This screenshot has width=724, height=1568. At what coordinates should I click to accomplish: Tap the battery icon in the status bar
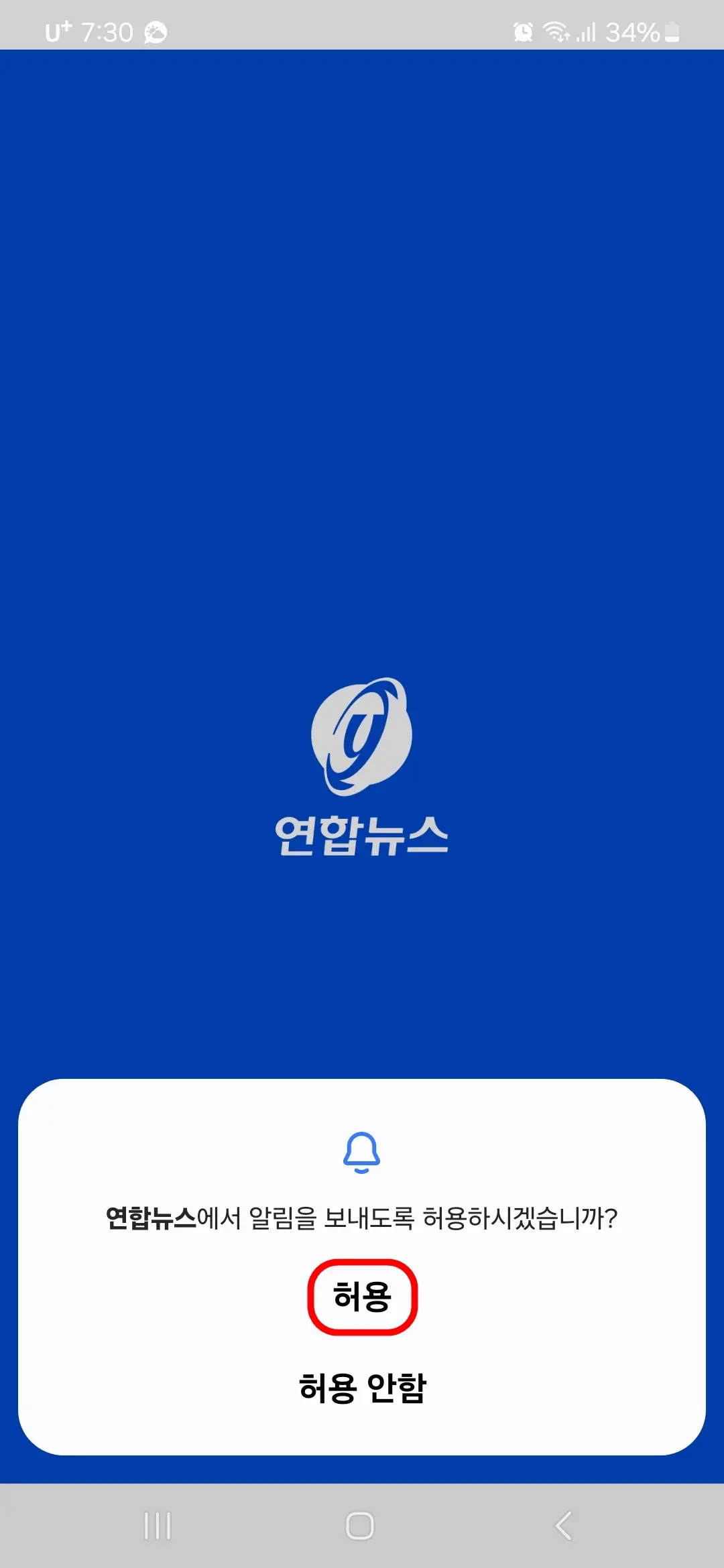pyautogui.click(x=670, y=32)
